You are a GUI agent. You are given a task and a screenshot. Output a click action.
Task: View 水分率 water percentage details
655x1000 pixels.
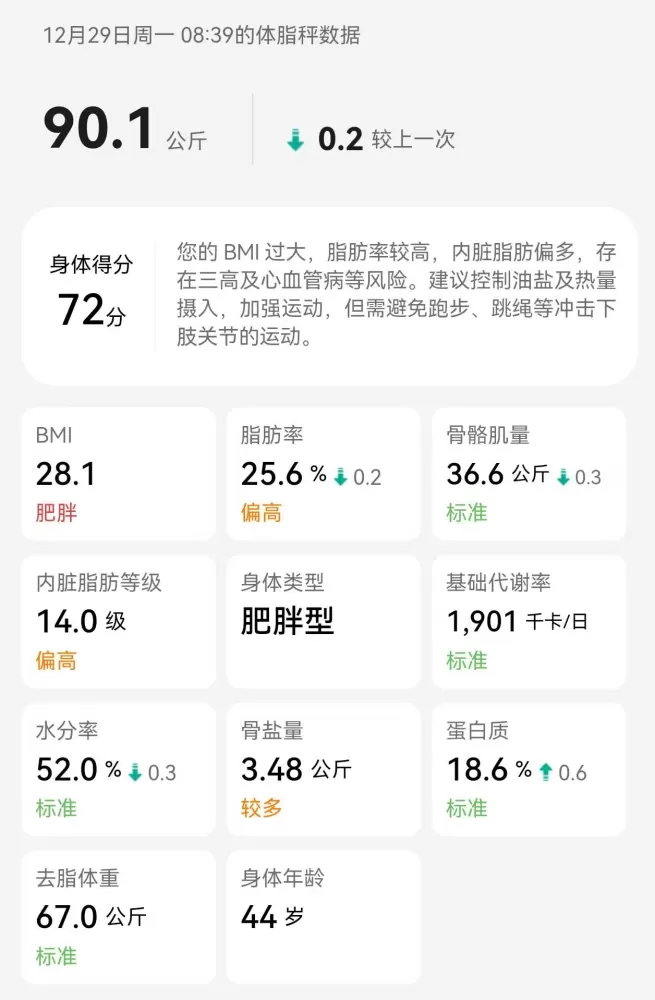pyautogui.click(x=118, y=769)
